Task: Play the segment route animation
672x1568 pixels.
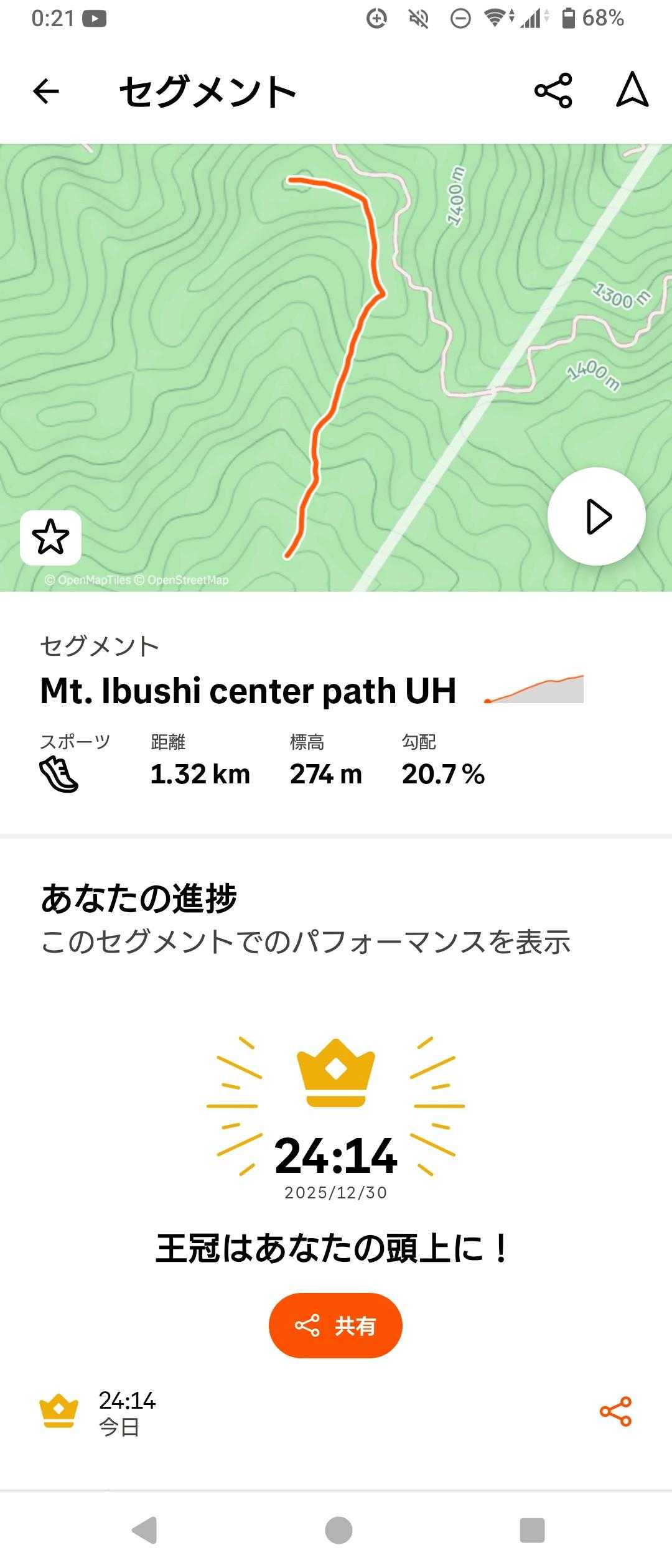Action: [596, 516]
